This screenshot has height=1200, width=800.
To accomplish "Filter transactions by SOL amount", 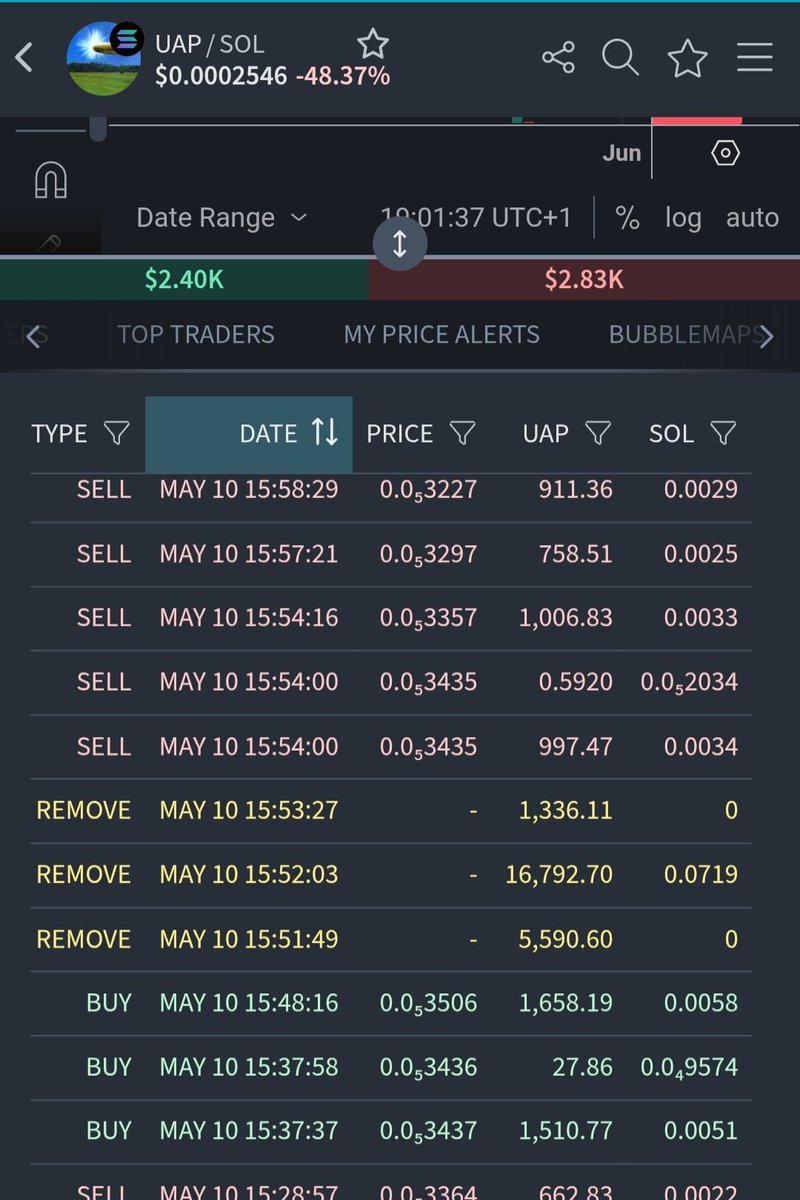I will point(723,433).
